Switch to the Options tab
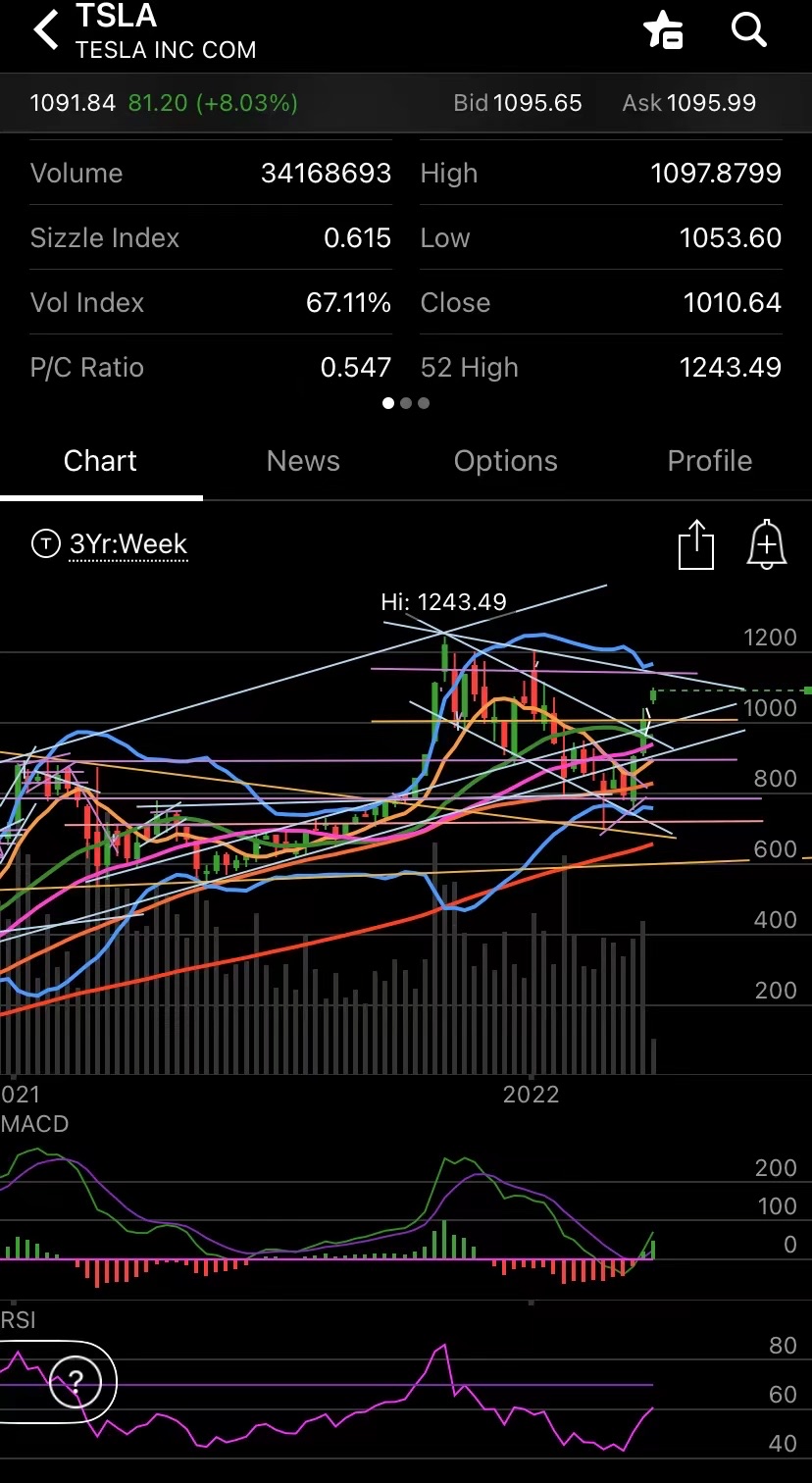The height and width of the screenshot is (1483, 812). point(505,461)
